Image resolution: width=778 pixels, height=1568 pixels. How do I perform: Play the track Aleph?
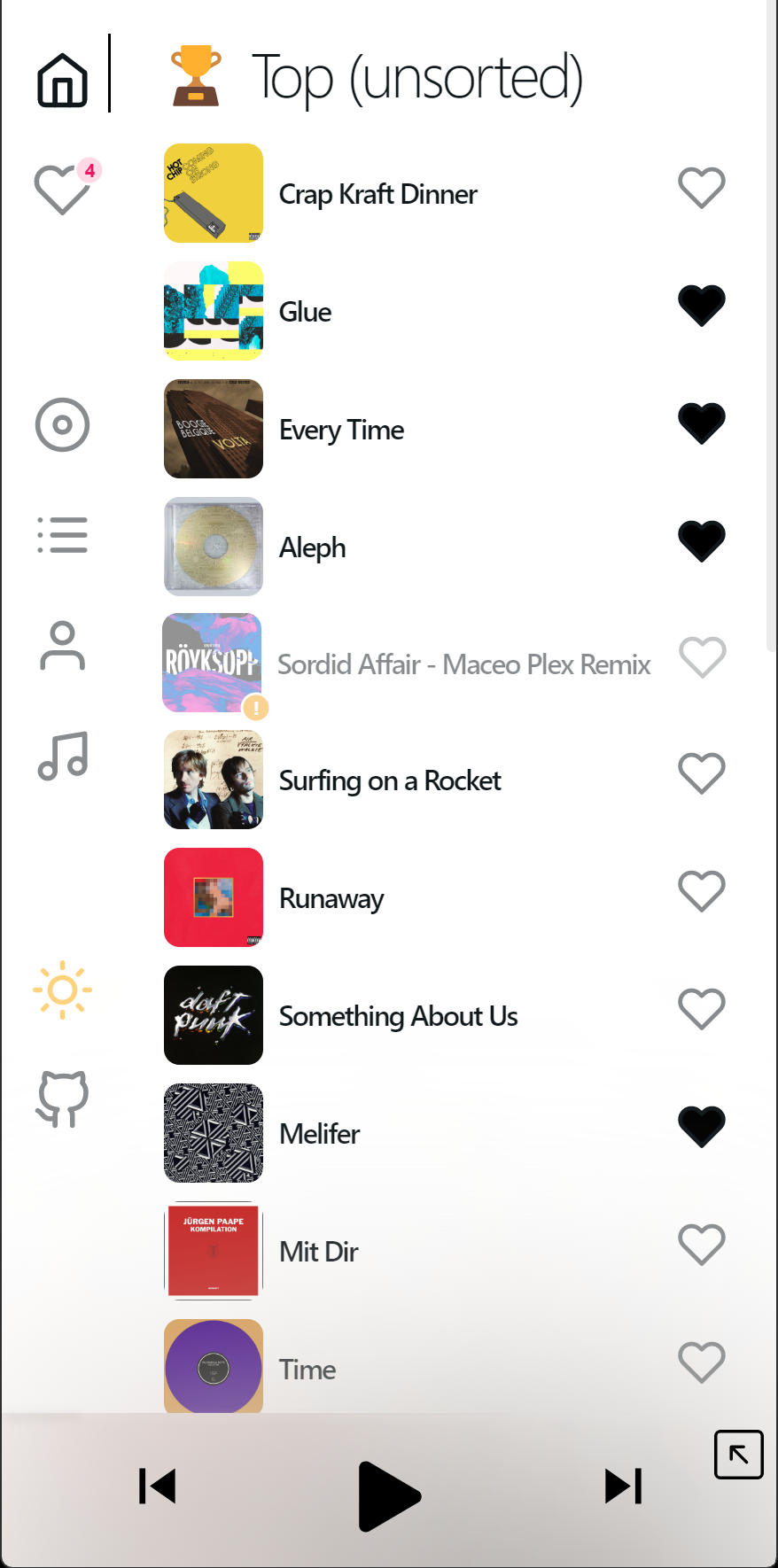coord(312,547)
